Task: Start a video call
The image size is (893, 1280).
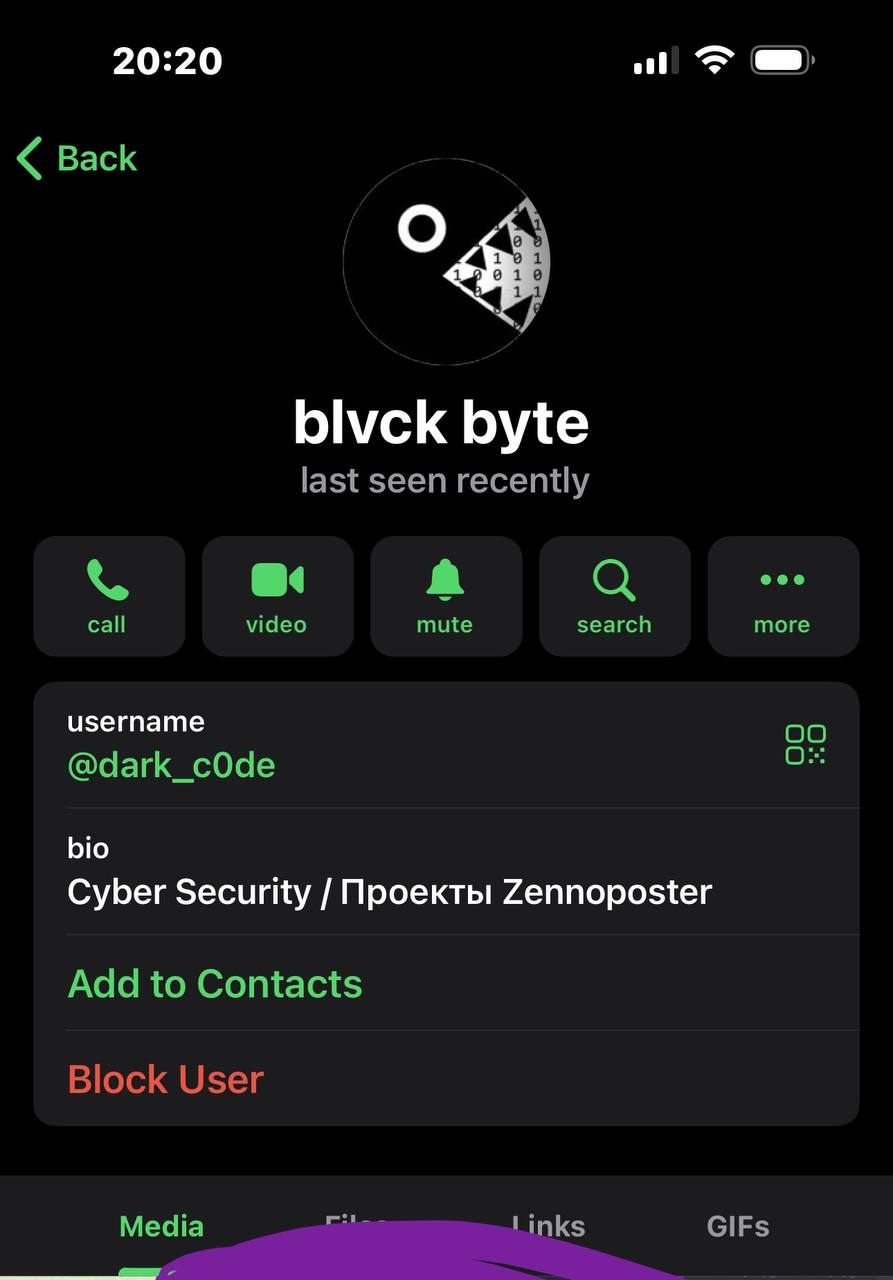Action: tap(277, 595)
